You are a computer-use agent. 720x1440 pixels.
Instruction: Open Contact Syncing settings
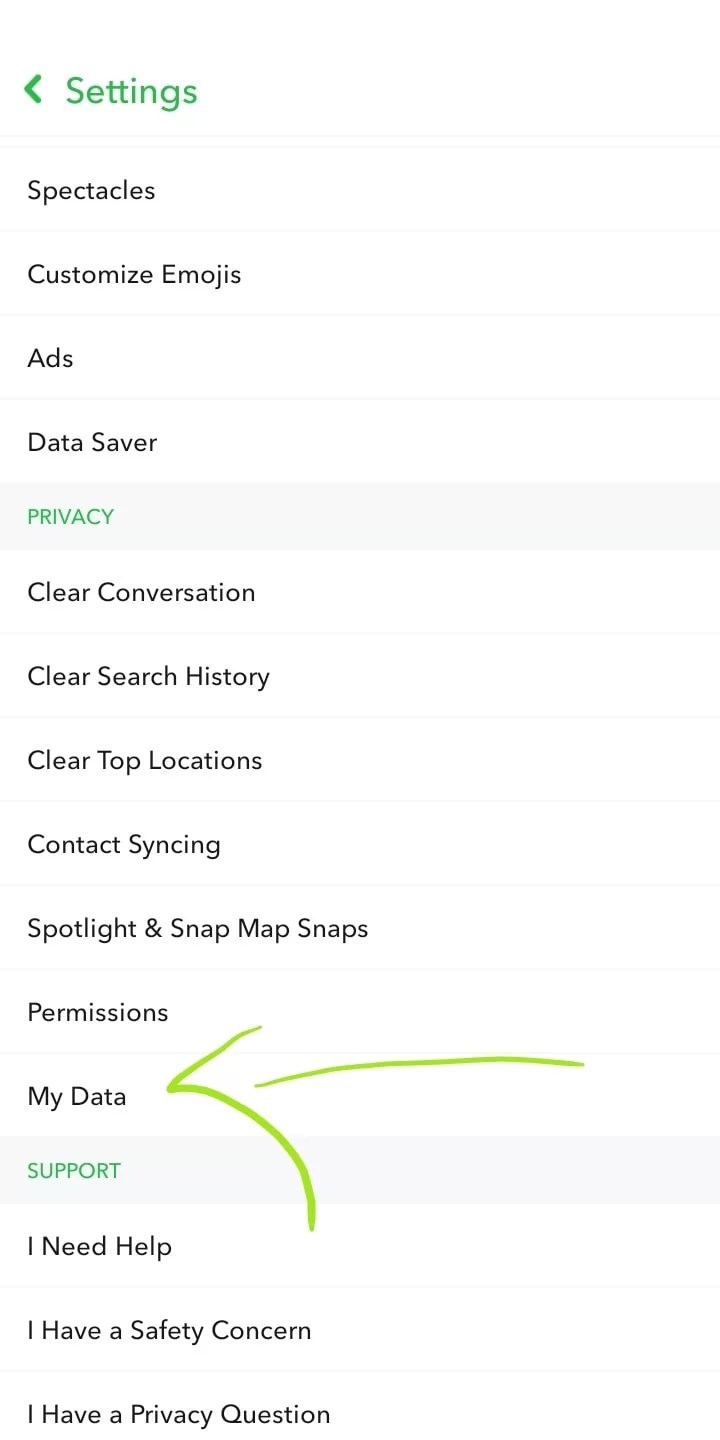(x=124, y=844)
